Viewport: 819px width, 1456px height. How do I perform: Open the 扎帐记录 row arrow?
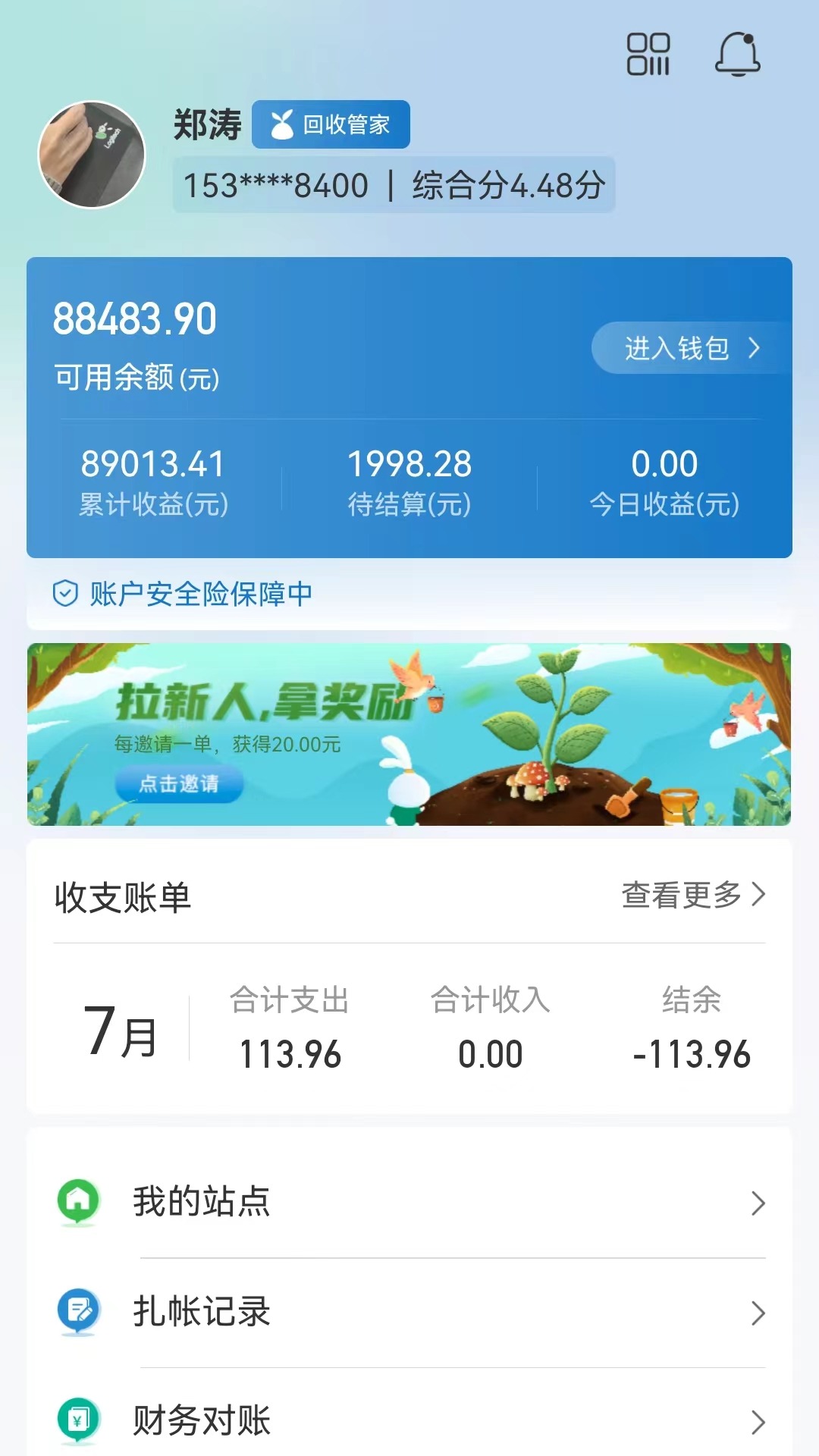pyautogui.click(x=756, y=1311)
